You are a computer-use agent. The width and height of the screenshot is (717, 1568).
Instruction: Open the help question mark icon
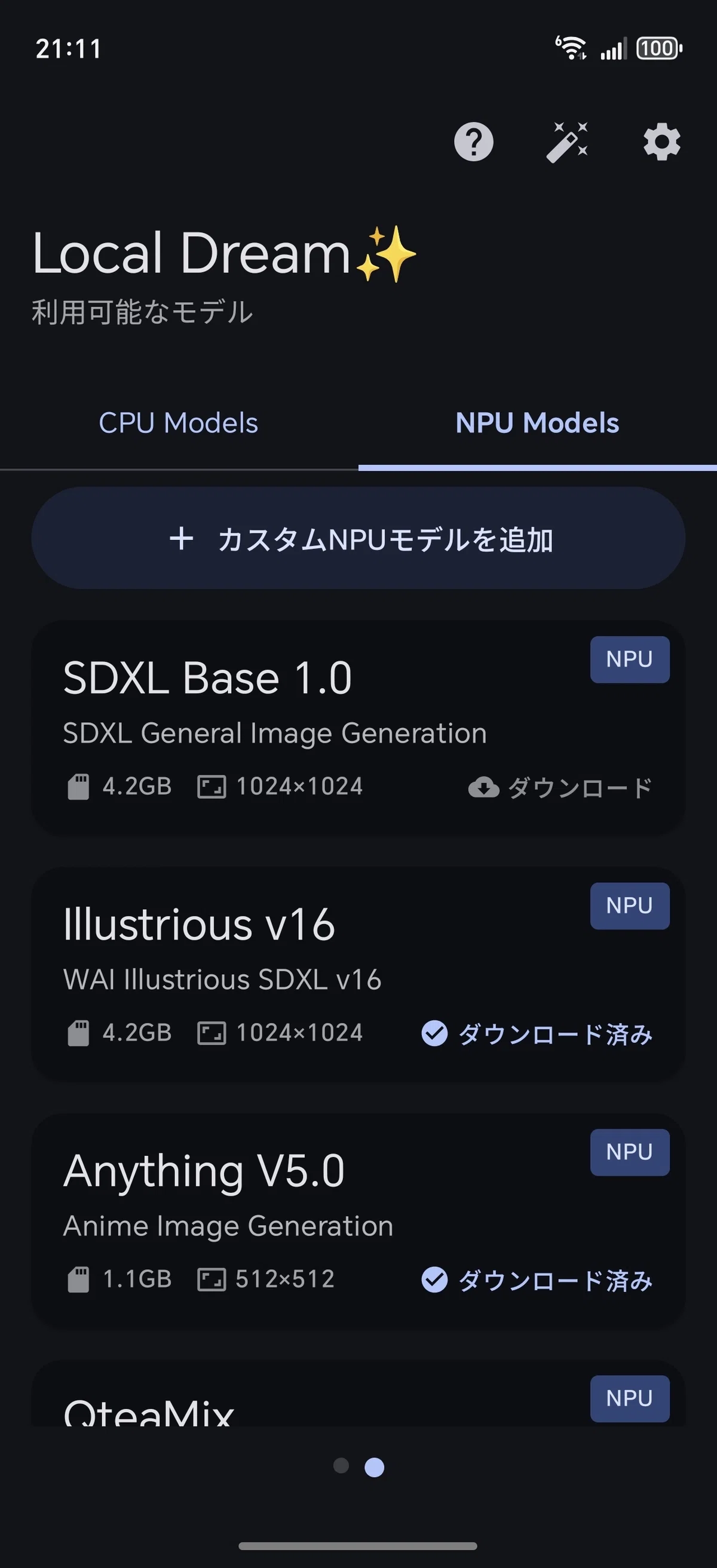474,142
